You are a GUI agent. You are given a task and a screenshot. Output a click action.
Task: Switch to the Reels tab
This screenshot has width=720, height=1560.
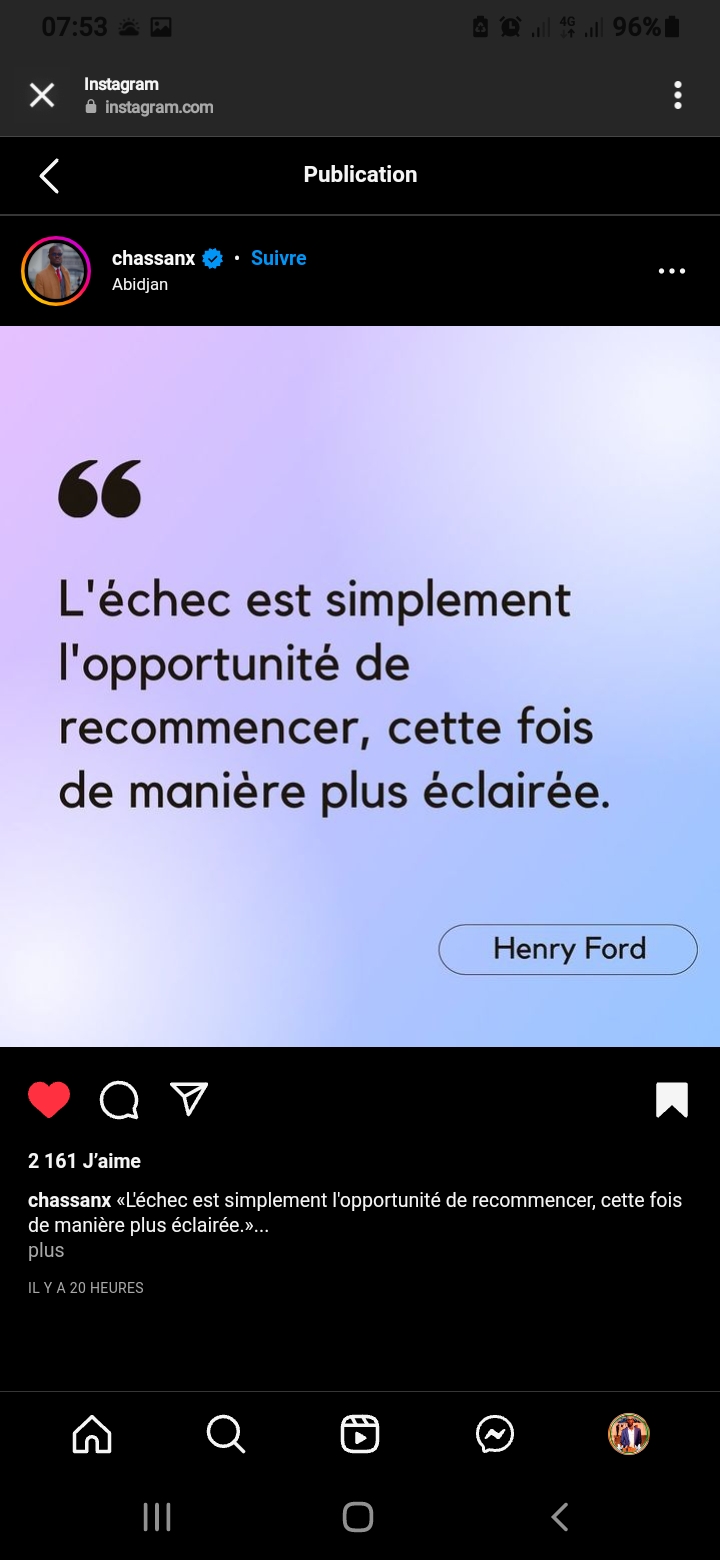click(360, 1435)
